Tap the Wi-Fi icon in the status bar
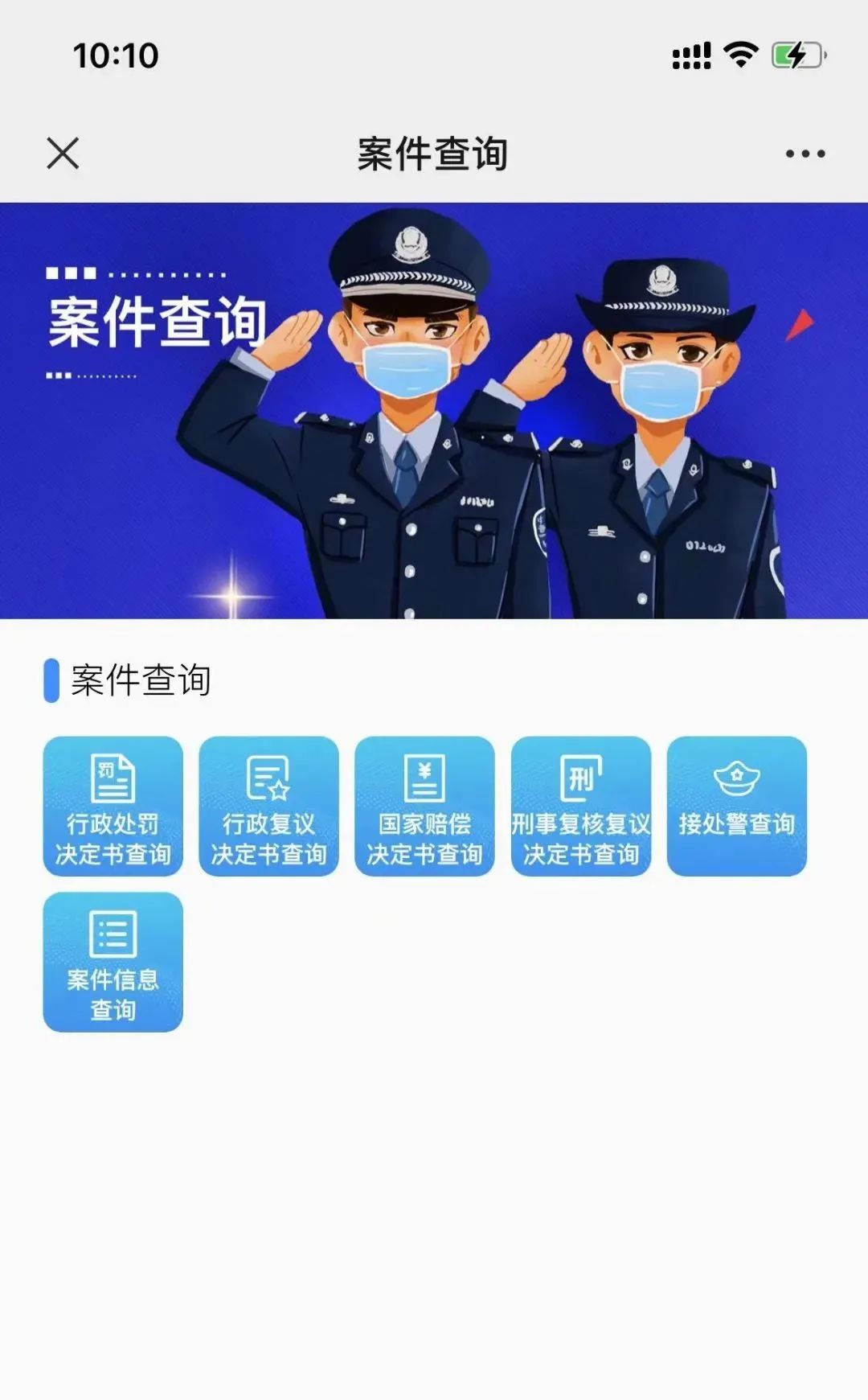The image size is (868, 1400). (740, 55)
